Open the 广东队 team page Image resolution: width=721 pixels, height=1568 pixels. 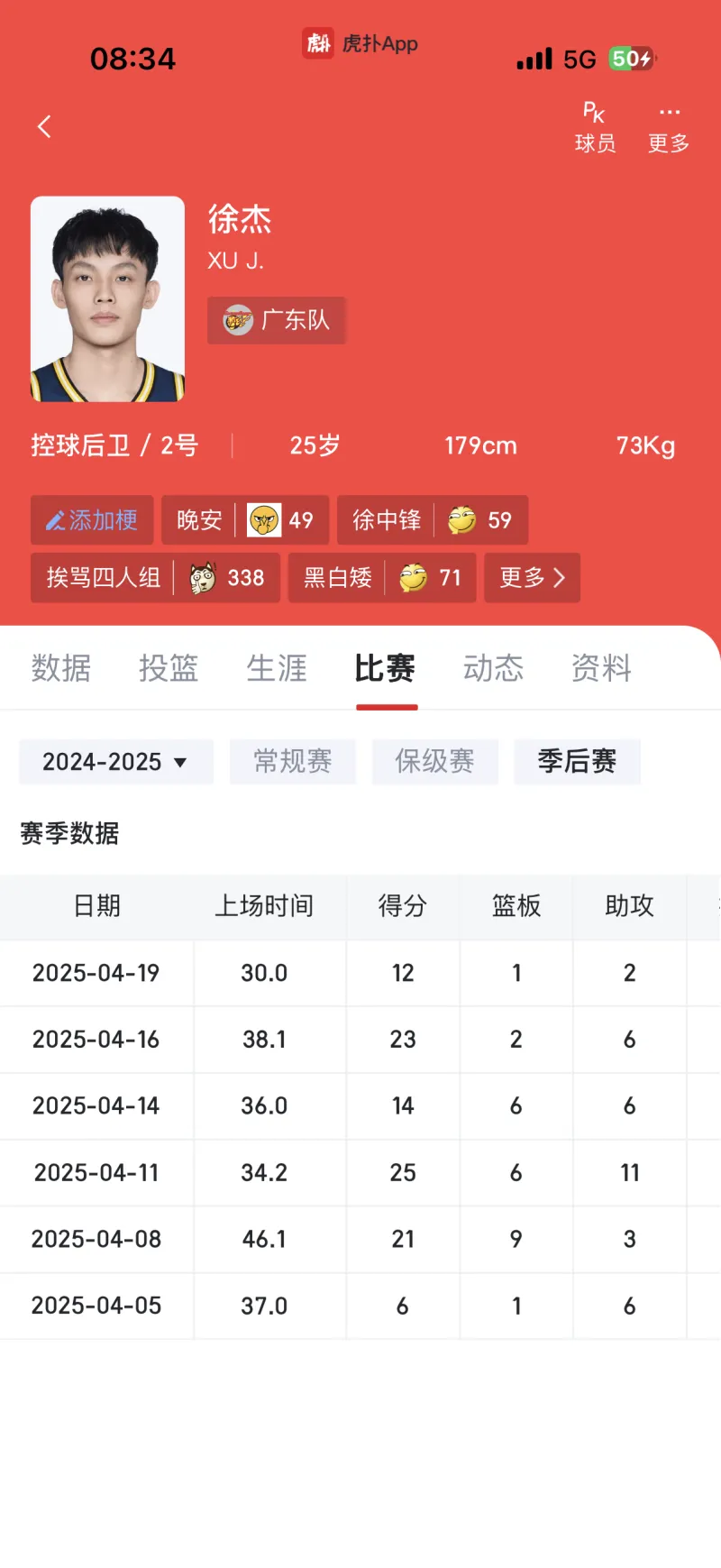pyautogui.click(x=277, y=320)
